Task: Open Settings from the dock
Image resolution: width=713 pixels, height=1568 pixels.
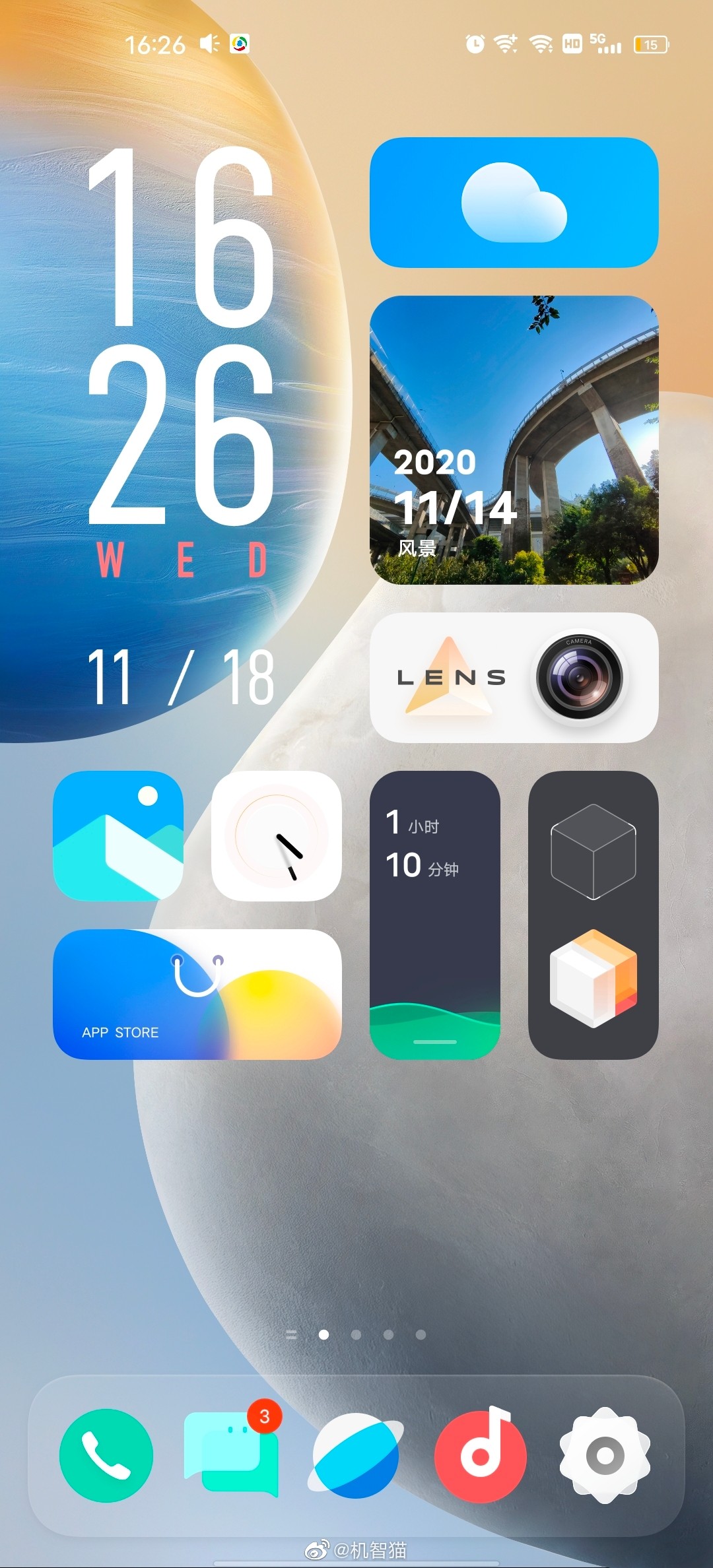Action: pyautogui.click(x=605, y=1455)
